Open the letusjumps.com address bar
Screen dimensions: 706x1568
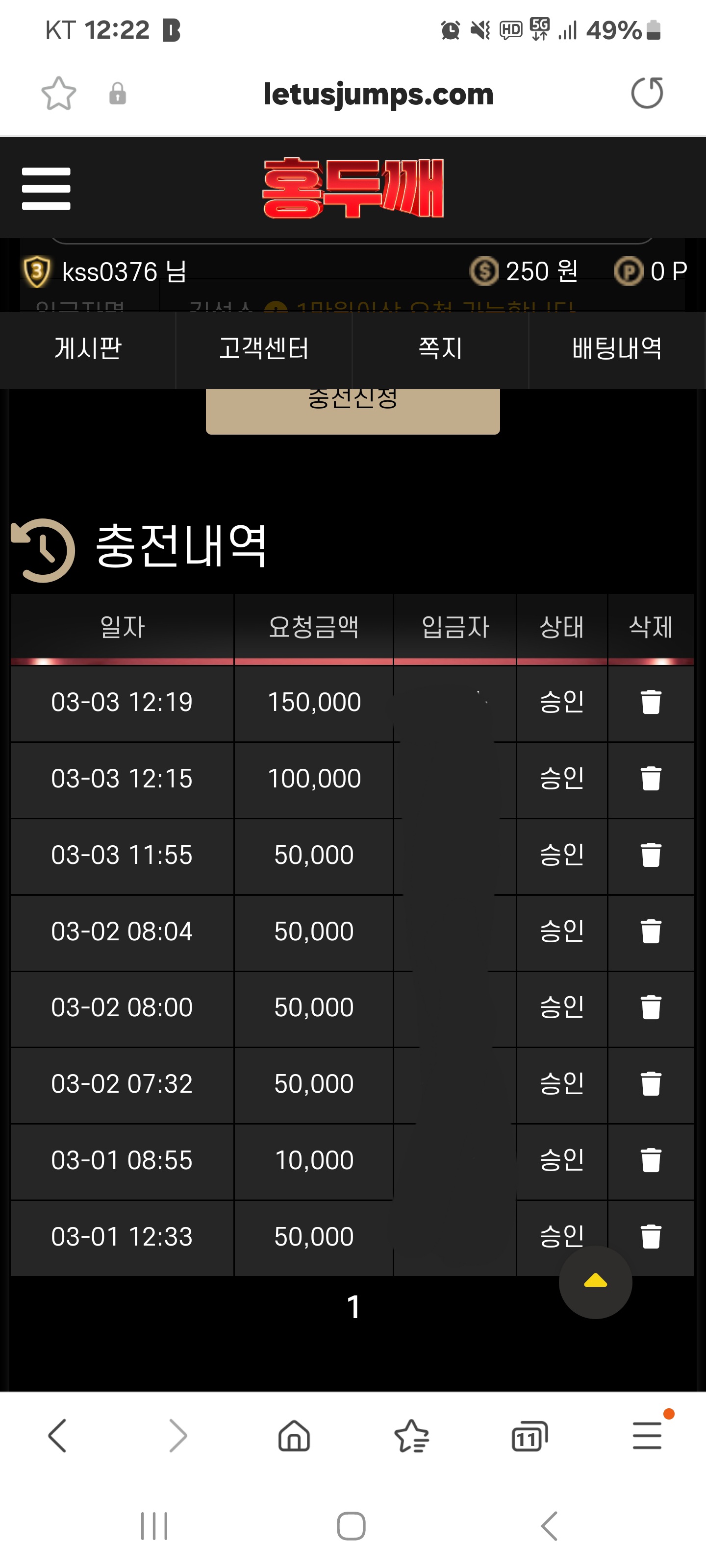click(x=378, y=94)
